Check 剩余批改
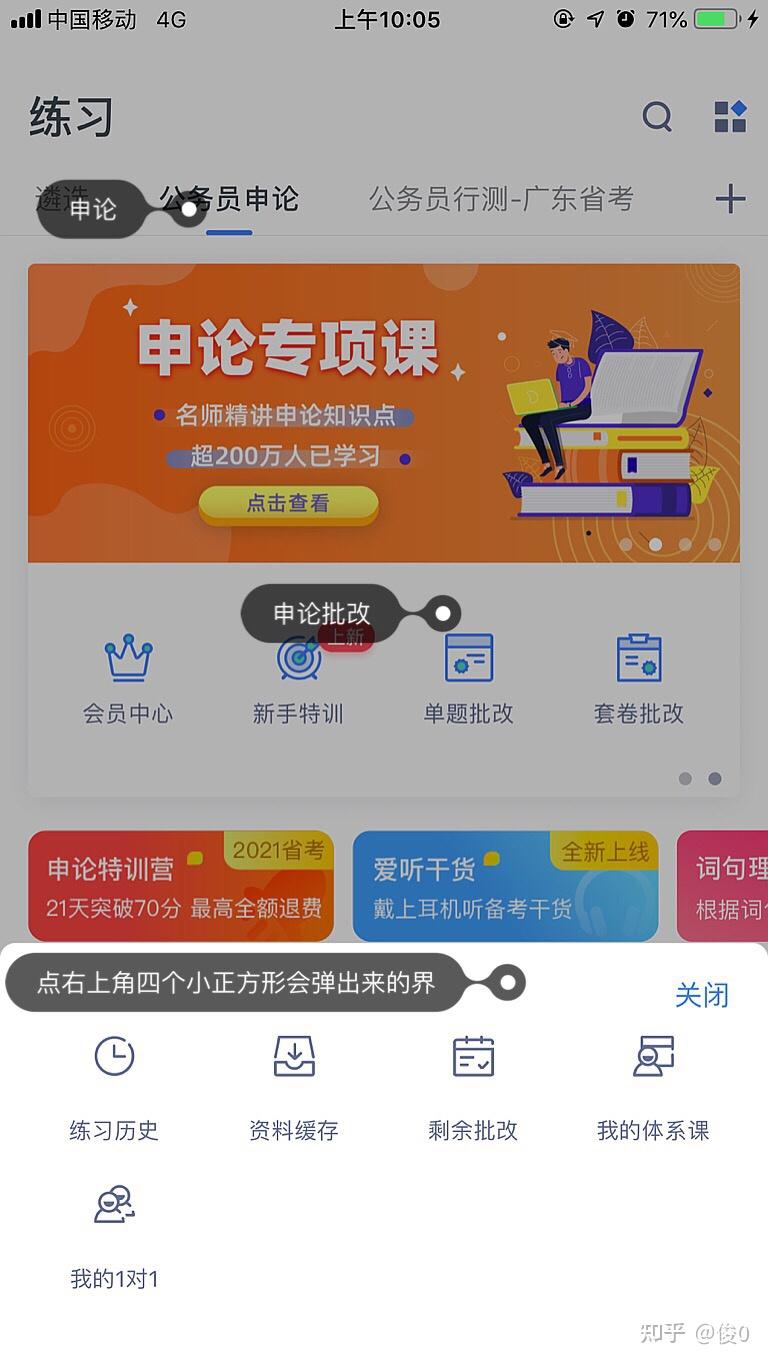This screenshot has height=1365, width=768. click(473, 1085)
